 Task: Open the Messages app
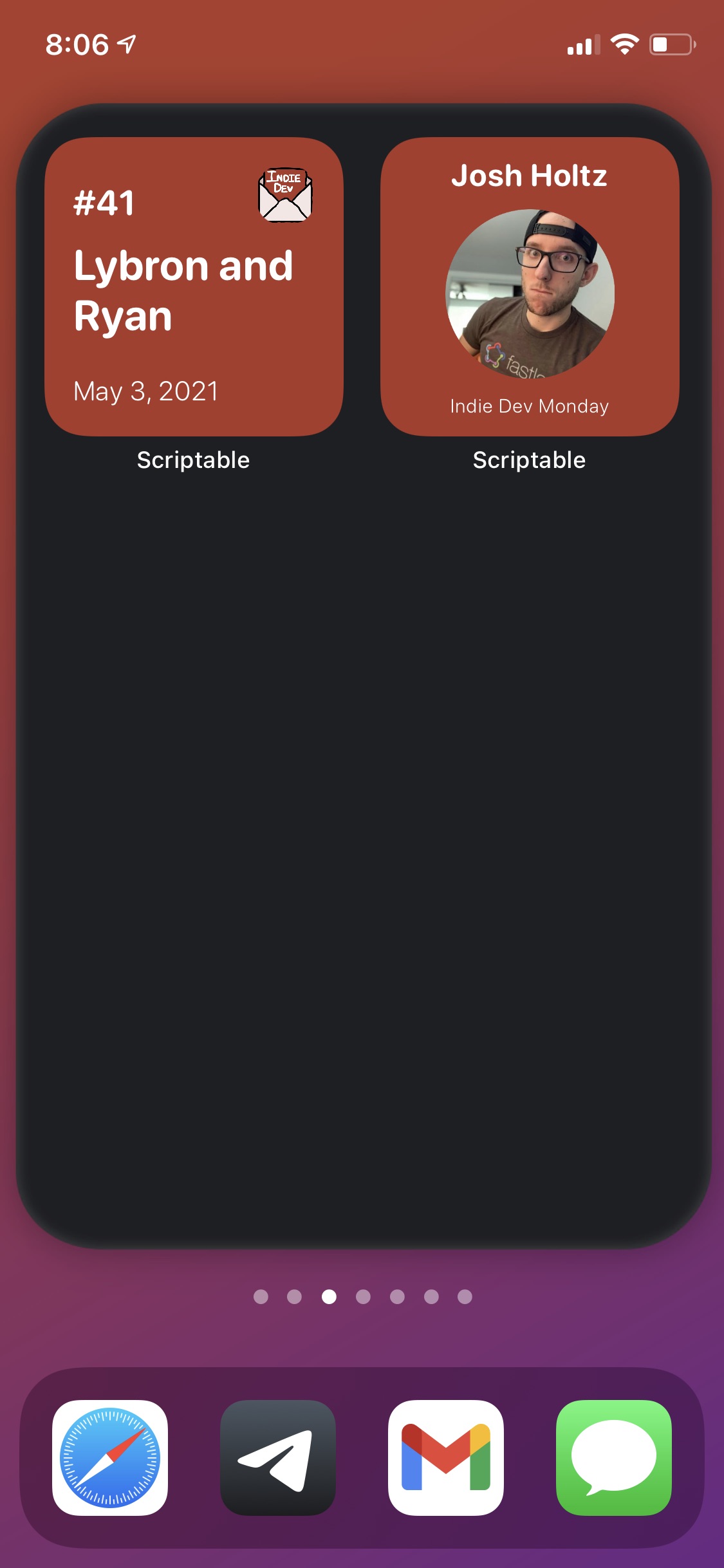[614, 1457]
